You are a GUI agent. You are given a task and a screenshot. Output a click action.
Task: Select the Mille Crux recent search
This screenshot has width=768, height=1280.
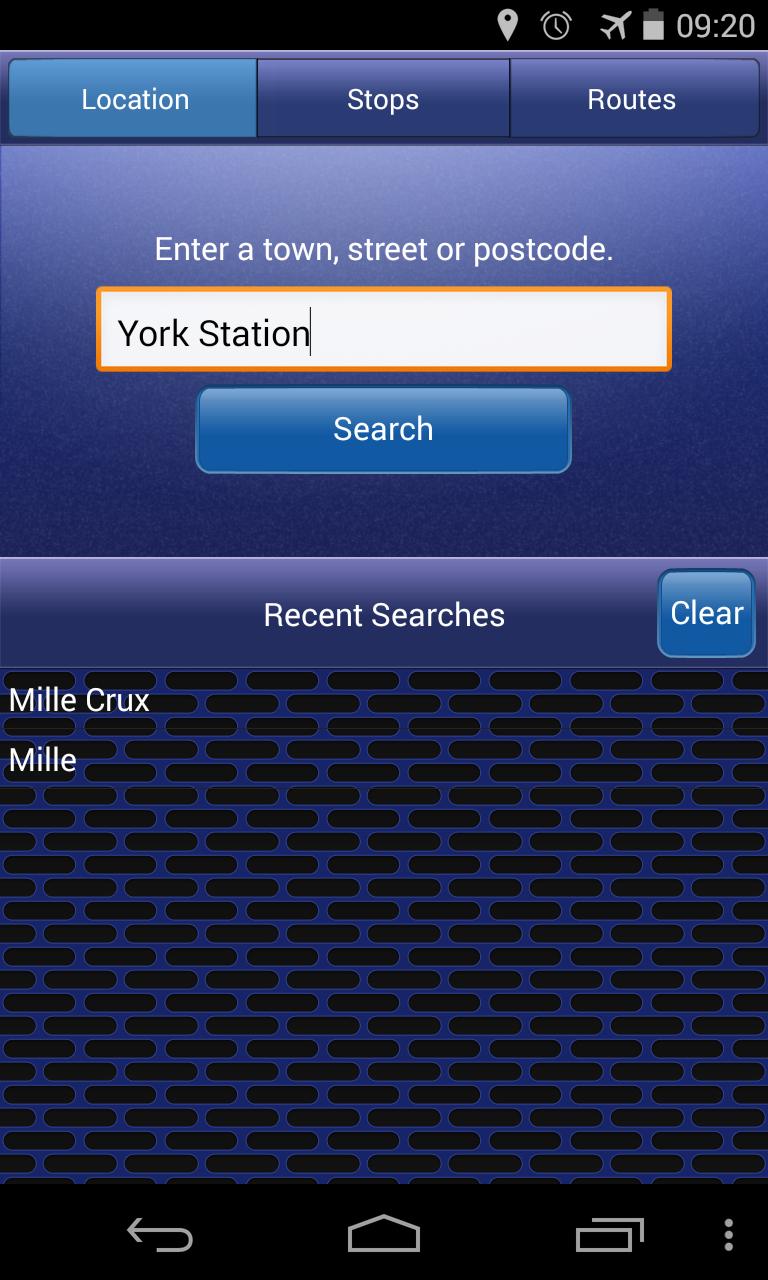78,699
